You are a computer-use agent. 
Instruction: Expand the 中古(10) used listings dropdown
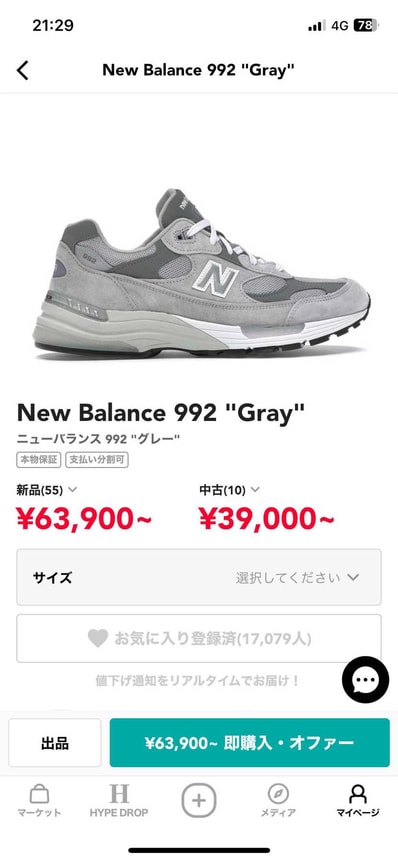click(x=229, y=489)
